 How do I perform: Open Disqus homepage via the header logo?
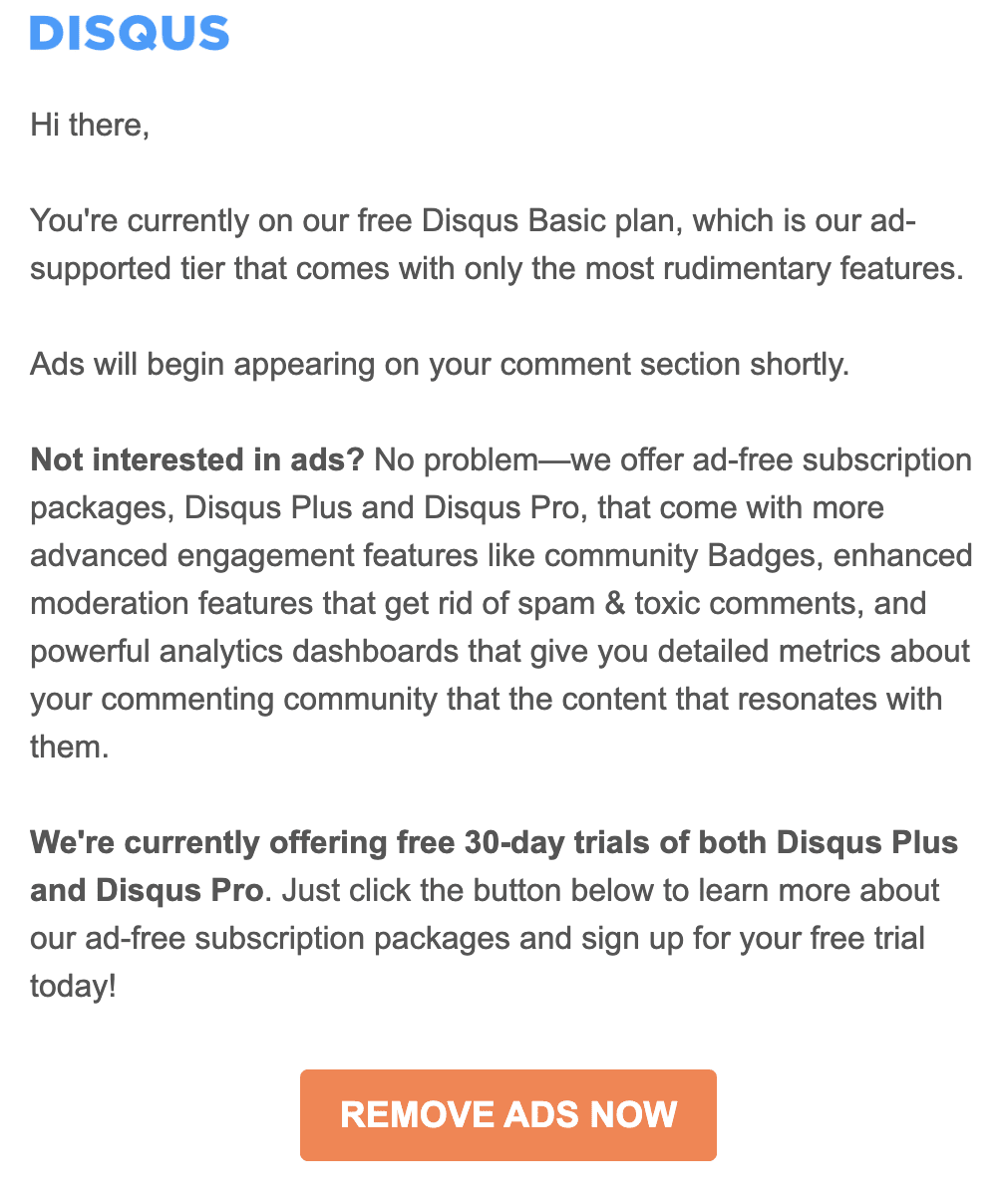coord(130,33)
